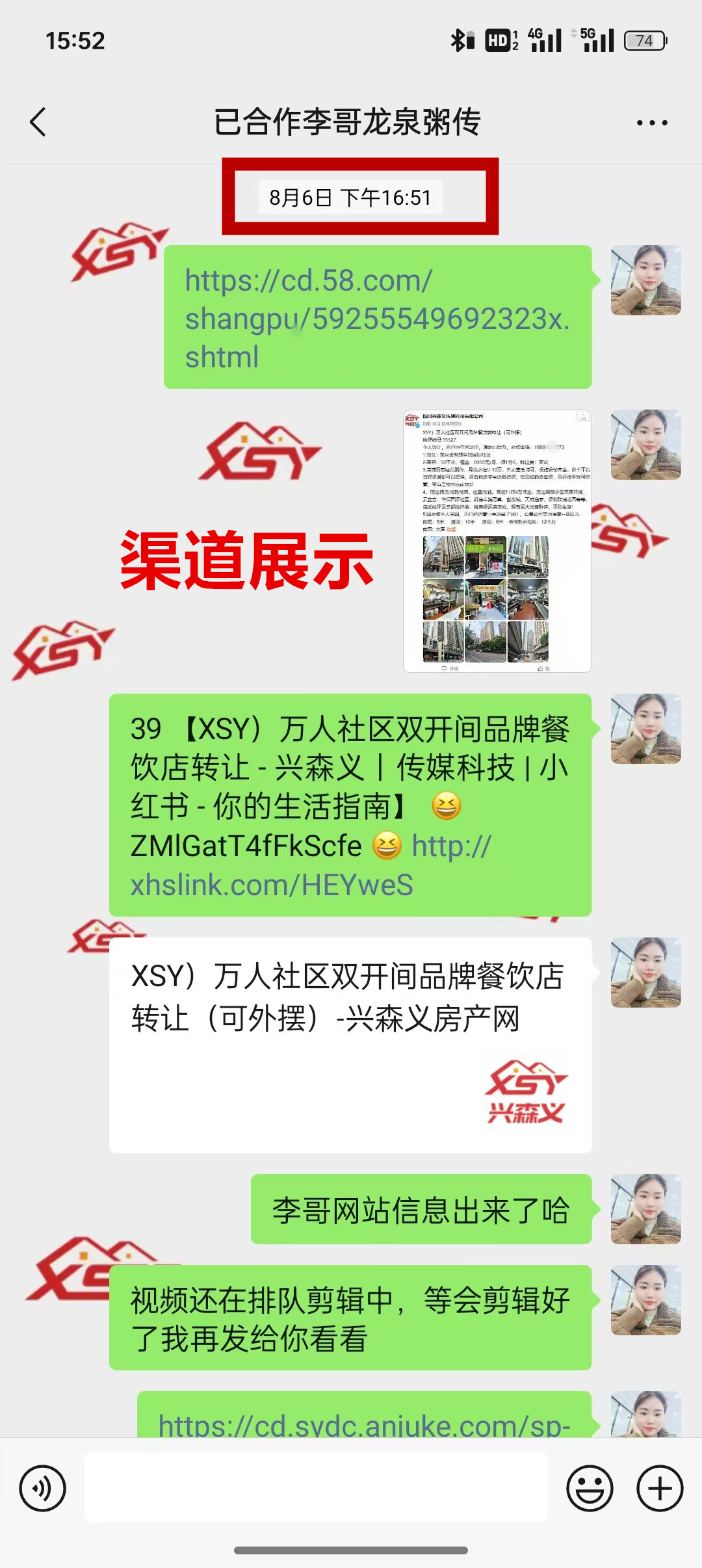Open the emoji sticker panel
Screen dimensions: 702x1568
pyautogui.click(x=590, y=1489)
